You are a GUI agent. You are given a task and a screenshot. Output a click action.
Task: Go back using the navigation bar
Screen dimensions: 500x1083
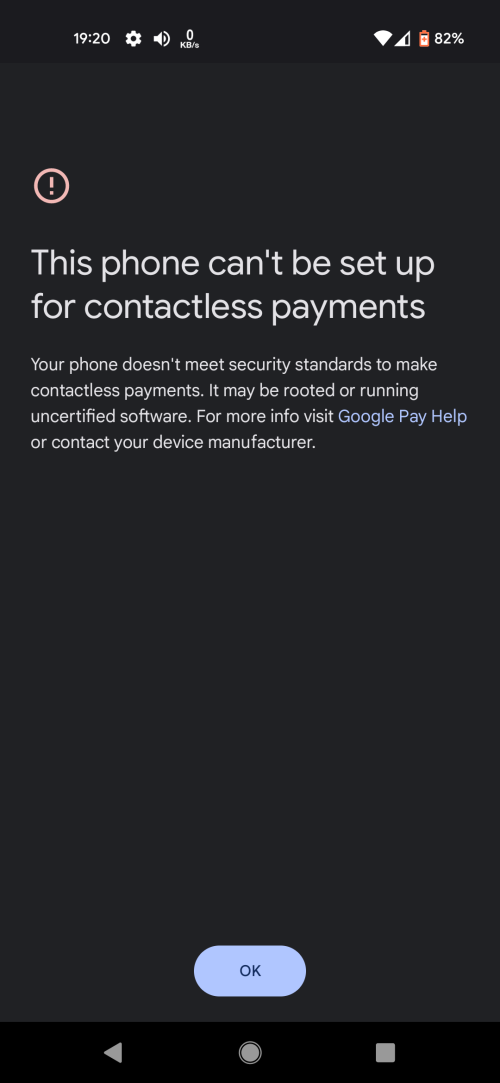(113, 1053)
